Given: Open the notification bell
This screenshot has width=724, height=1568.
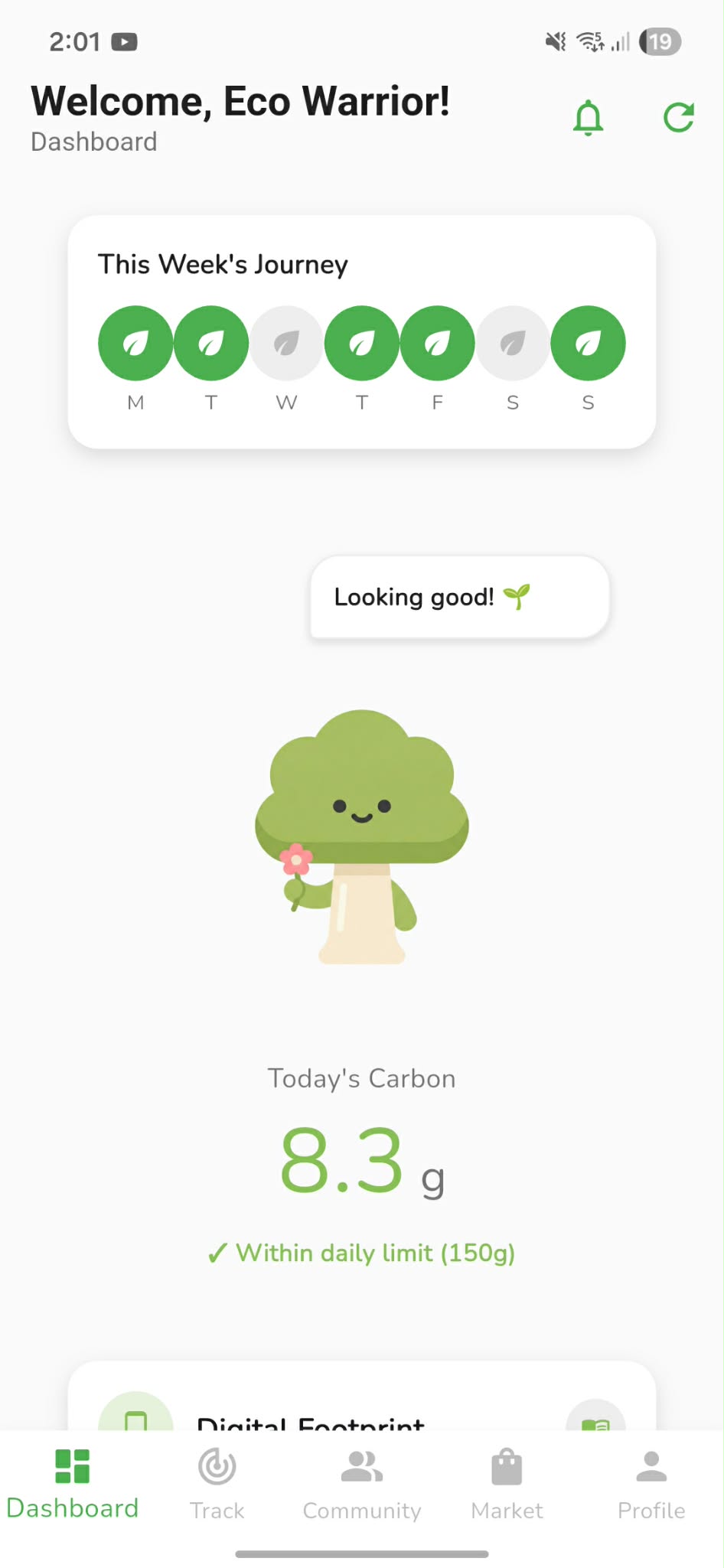Looking at the screenshot, I should point(588,117).
